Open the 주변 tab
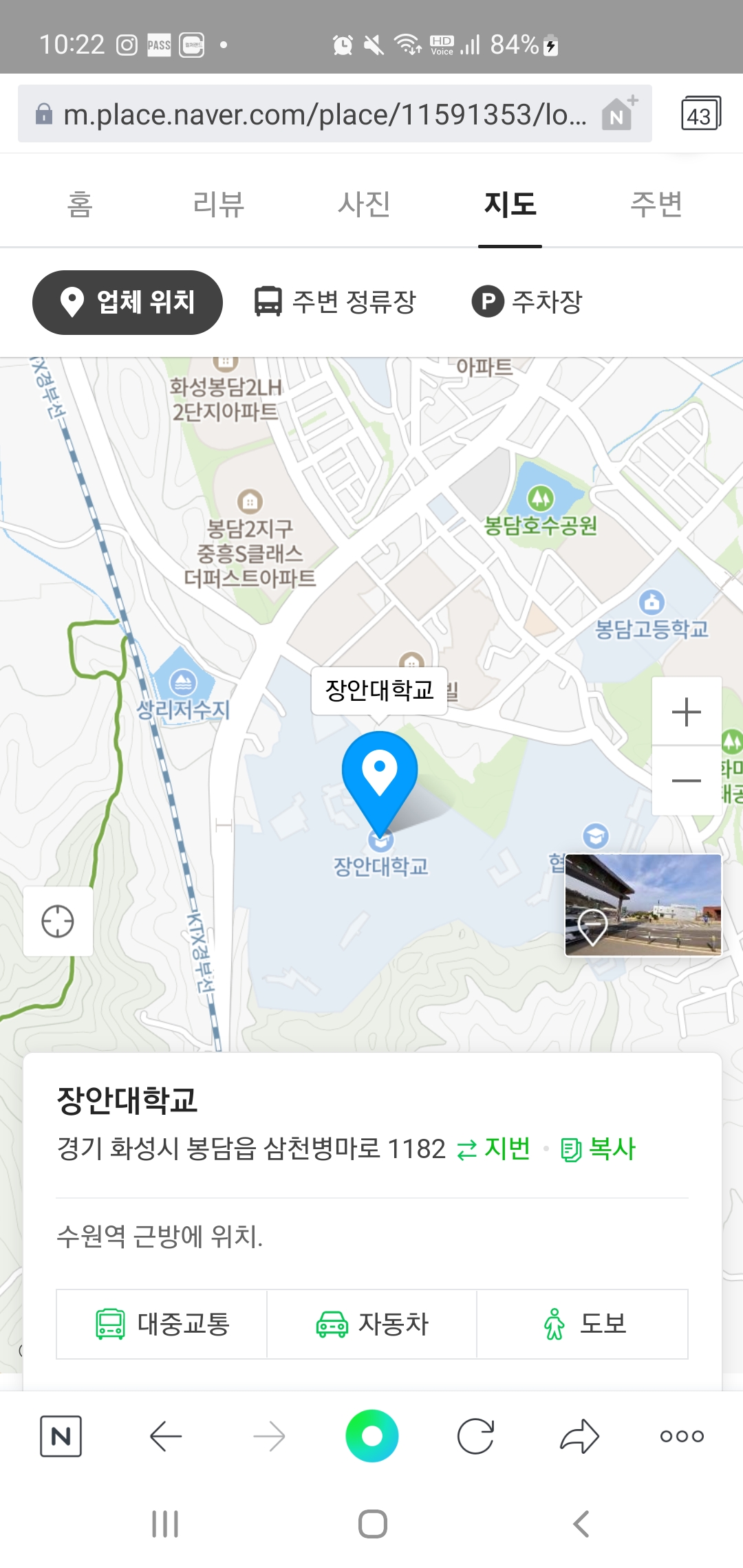 click(656, 204)
